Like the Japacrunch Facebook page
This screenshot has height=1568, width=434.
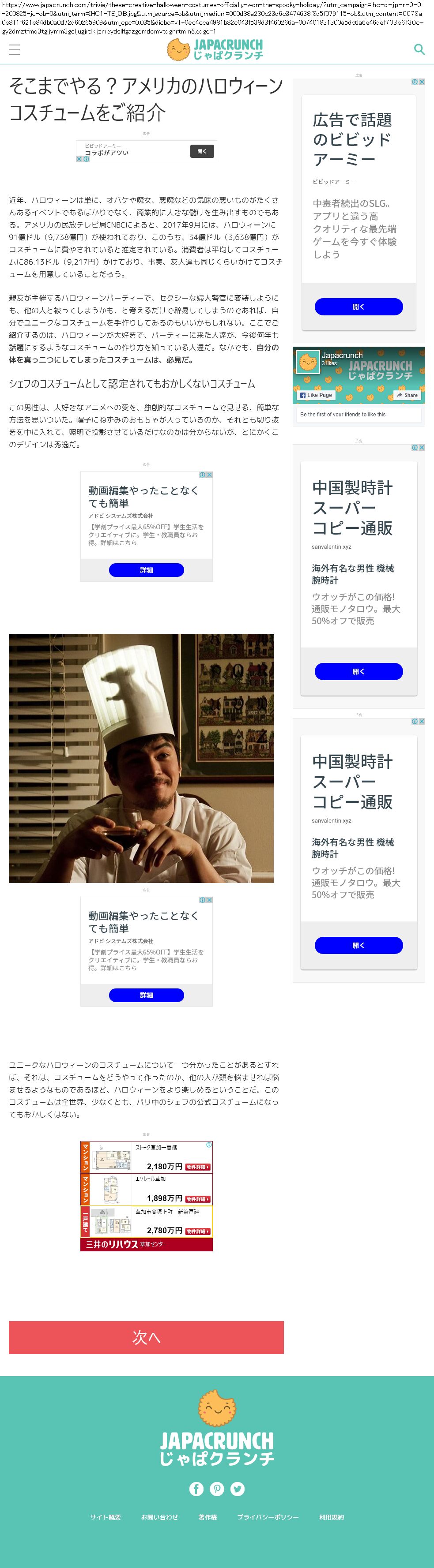(x=317, y=395)
